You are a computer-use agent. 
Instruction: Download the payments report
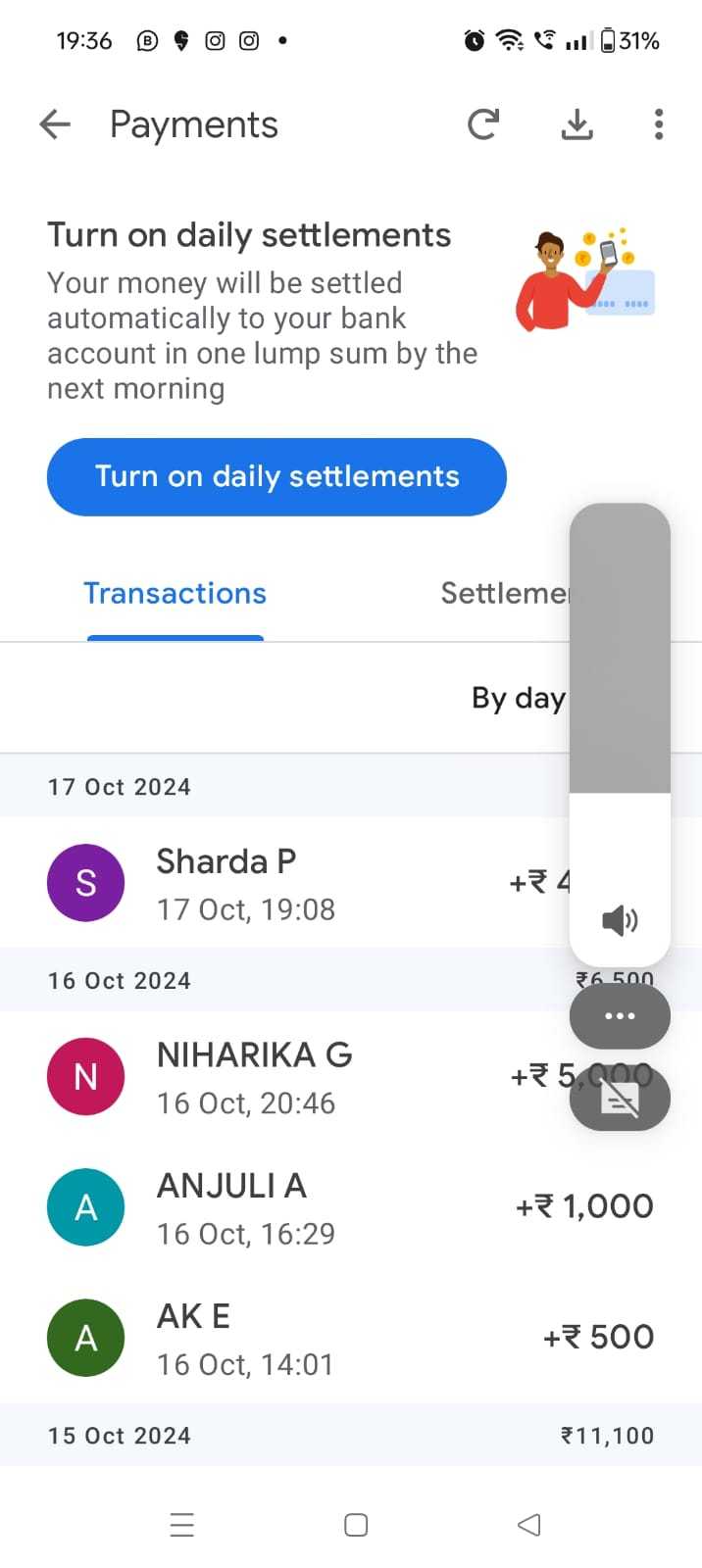(577, 124)
